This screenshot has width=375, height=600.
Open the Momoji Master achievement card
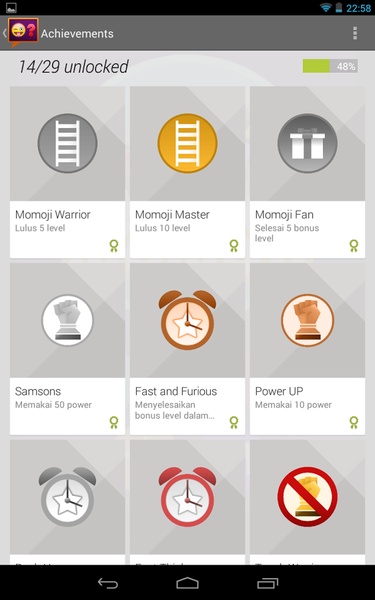[187, 172]
